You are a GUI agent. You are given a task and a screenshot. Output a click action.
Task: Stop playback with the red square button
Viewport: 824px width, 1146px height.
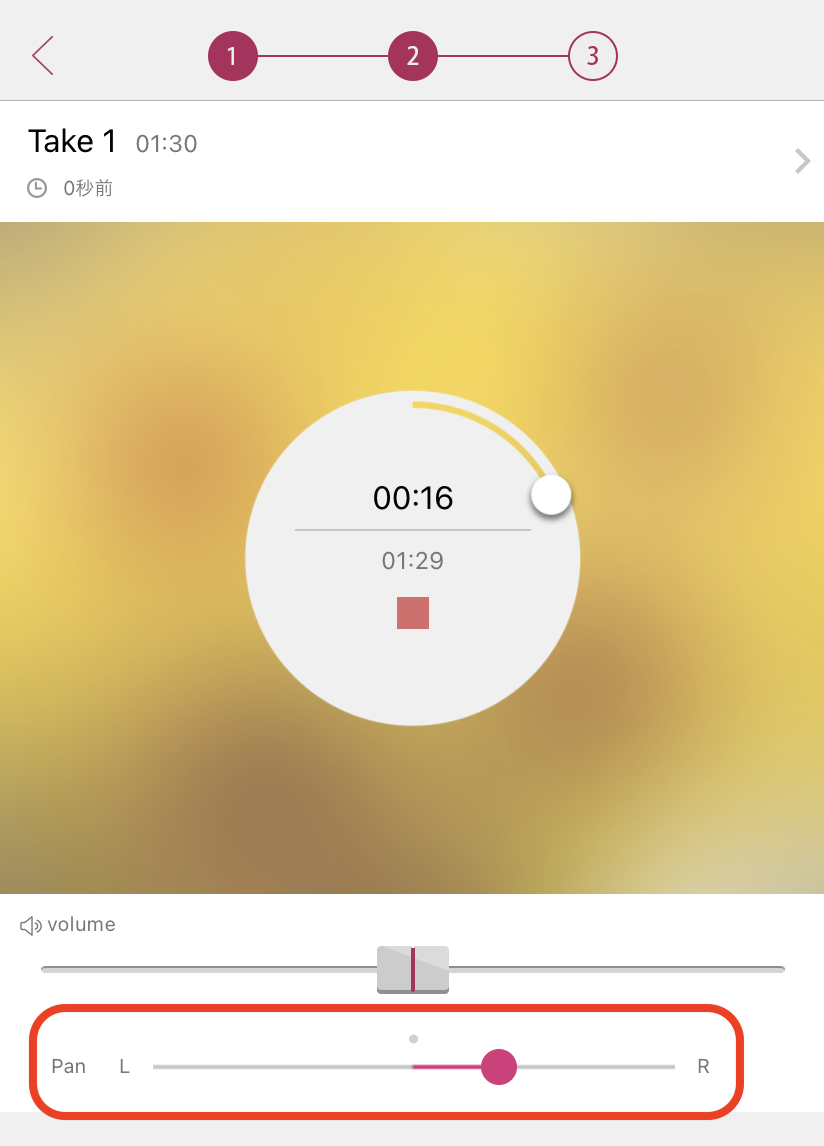[413, 613]
